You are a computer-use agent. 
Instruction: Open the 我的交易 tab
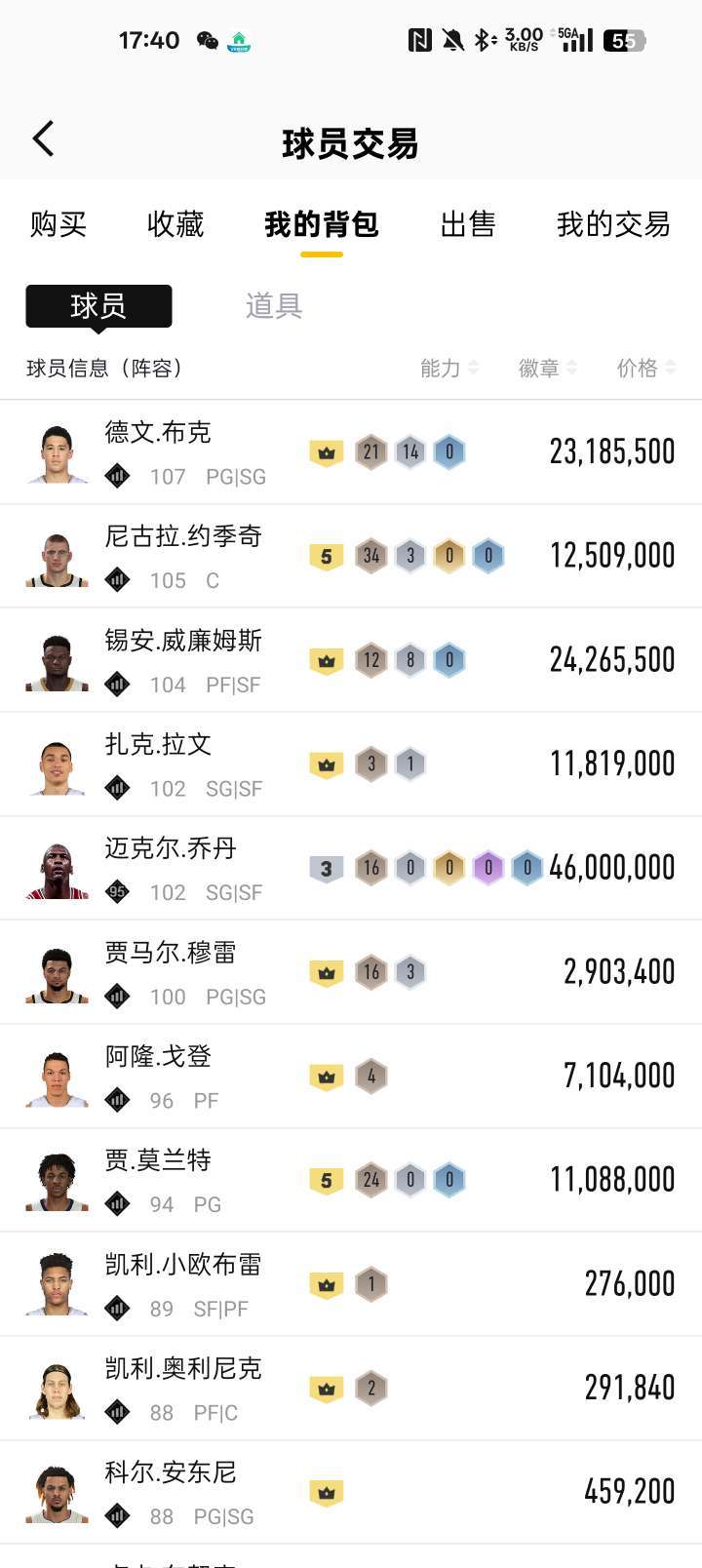click(613, 224)
